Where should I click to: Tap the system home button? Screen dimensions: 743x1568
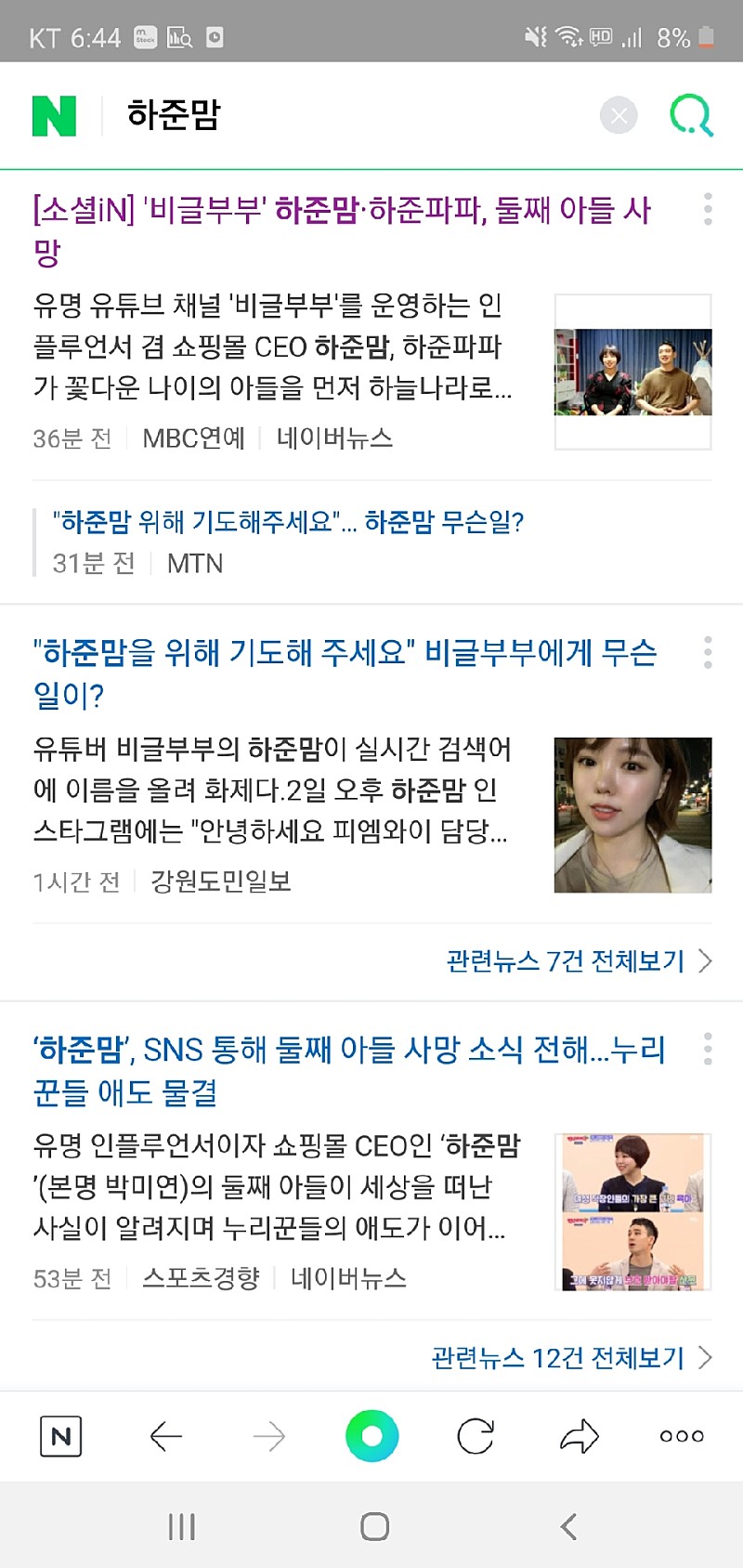[374, 1526]
